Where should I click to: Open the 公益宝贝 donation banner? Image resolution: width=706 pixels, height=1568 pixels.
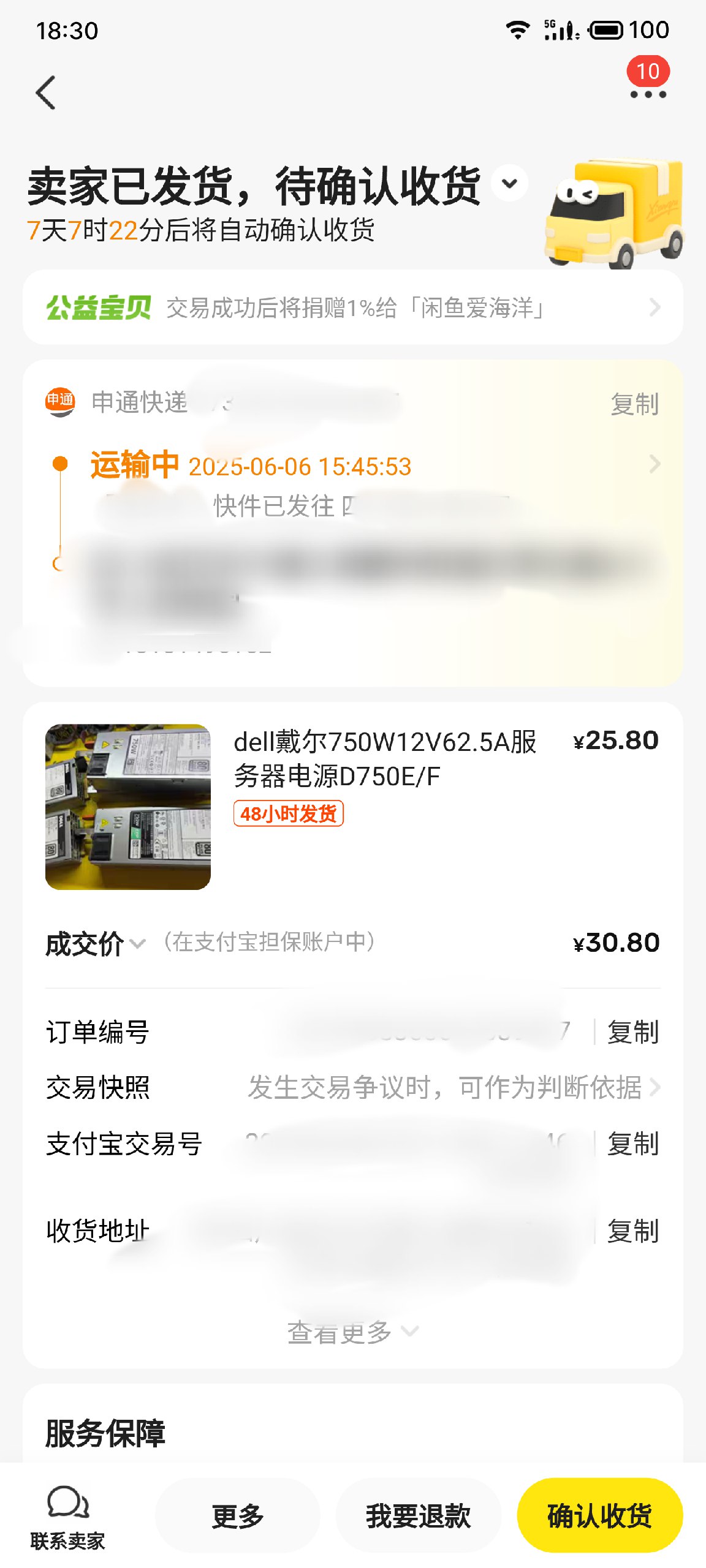[353, 307]
